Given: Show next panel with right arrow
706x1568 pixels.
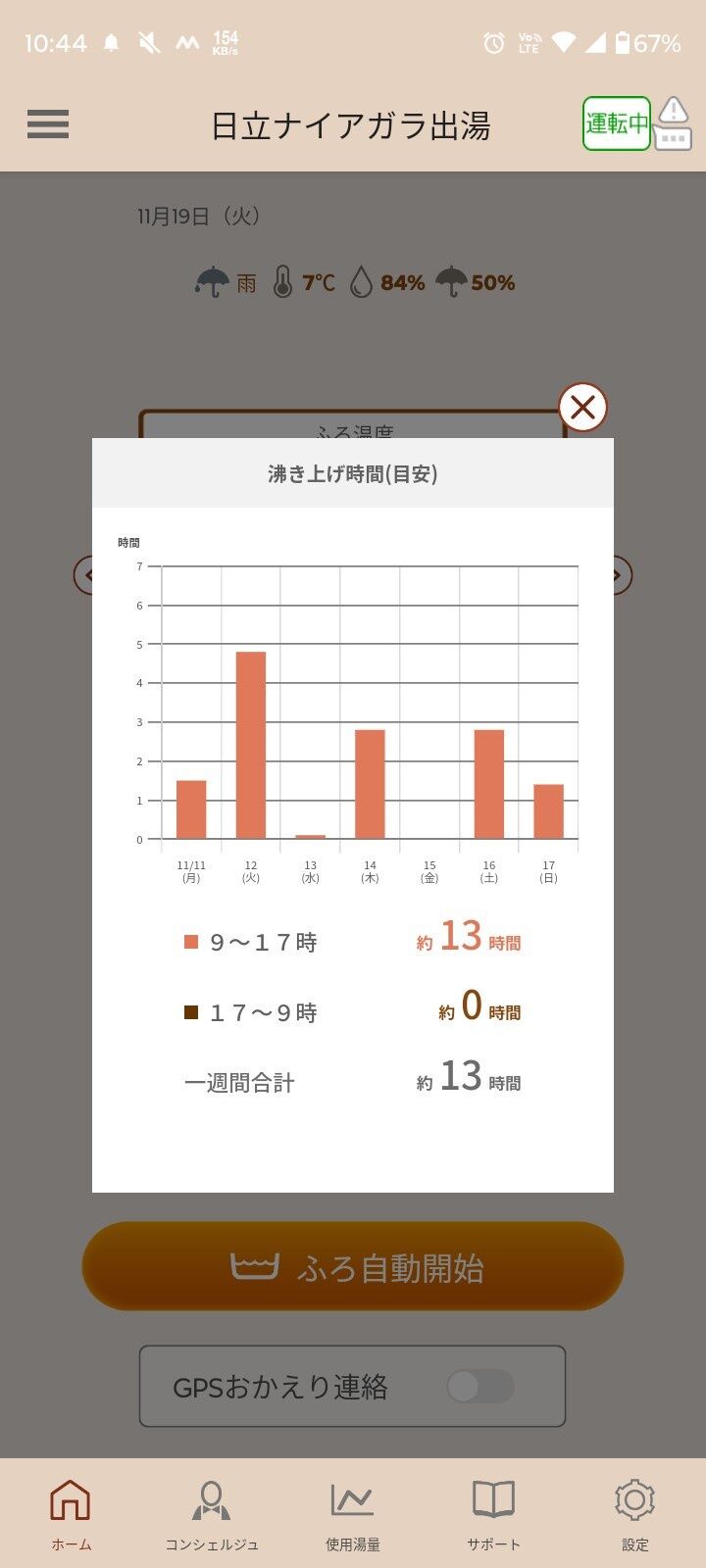Looking at the screenshot, I should 623,574.
